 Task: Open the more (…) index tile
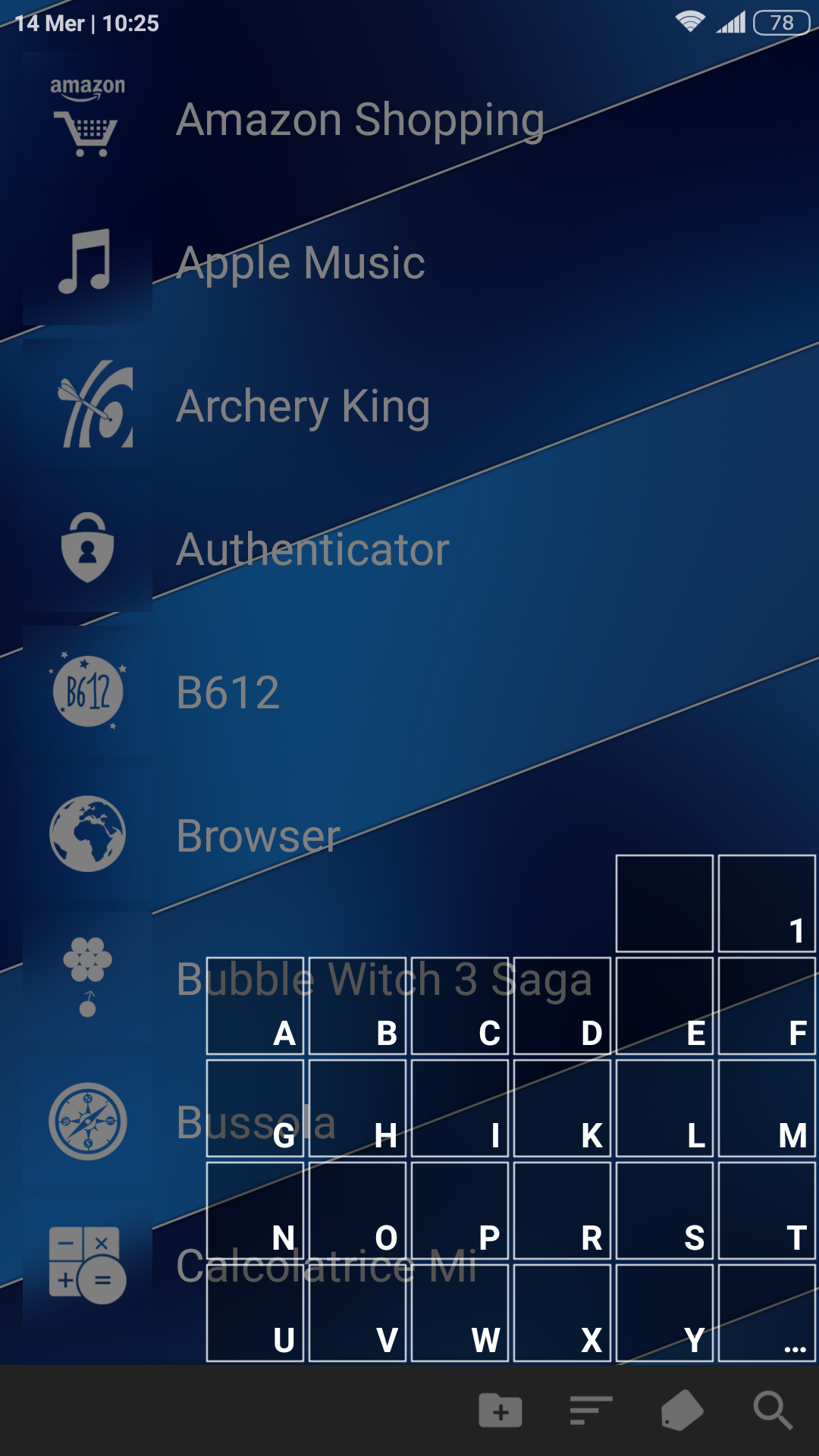(767, 1313)
